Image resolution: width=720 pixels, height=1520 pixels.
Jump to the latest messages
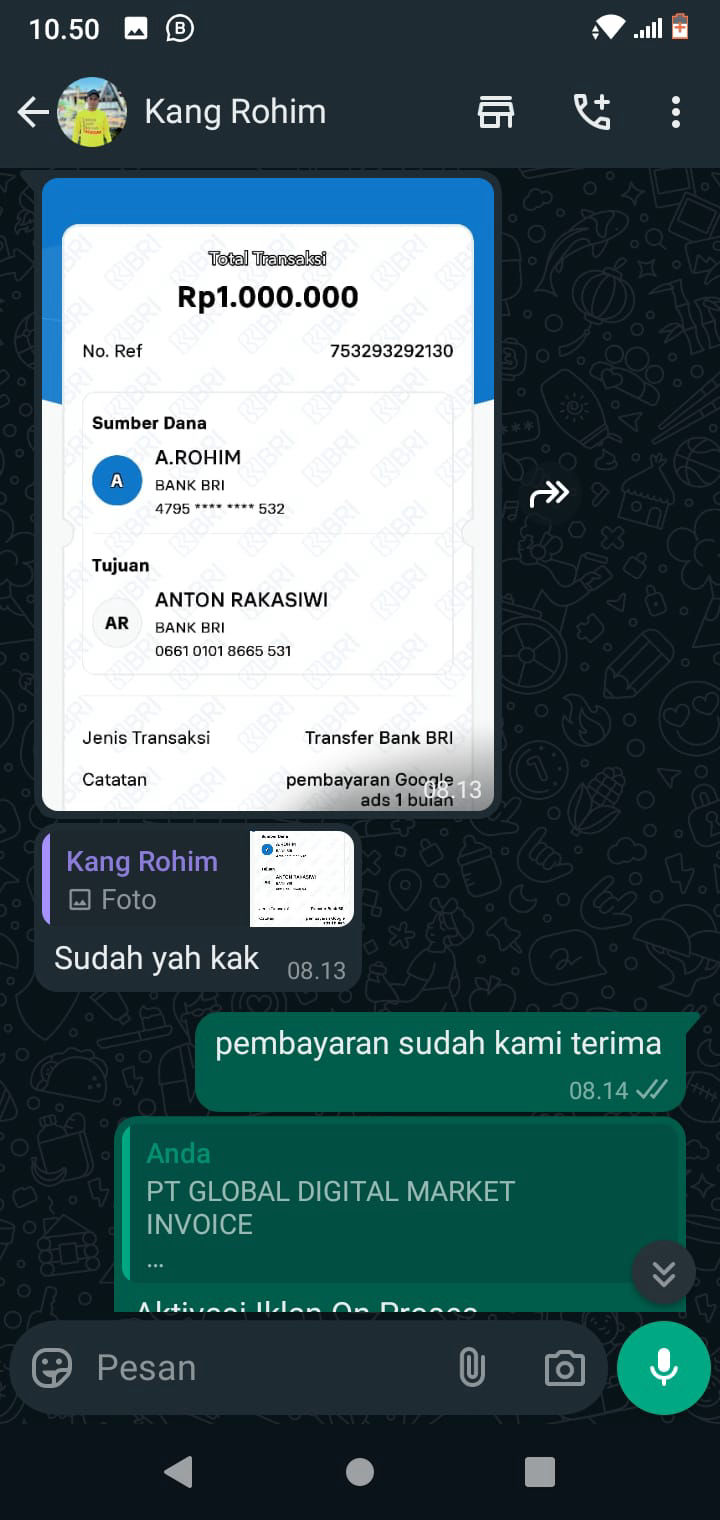[x=663, y=1273]
